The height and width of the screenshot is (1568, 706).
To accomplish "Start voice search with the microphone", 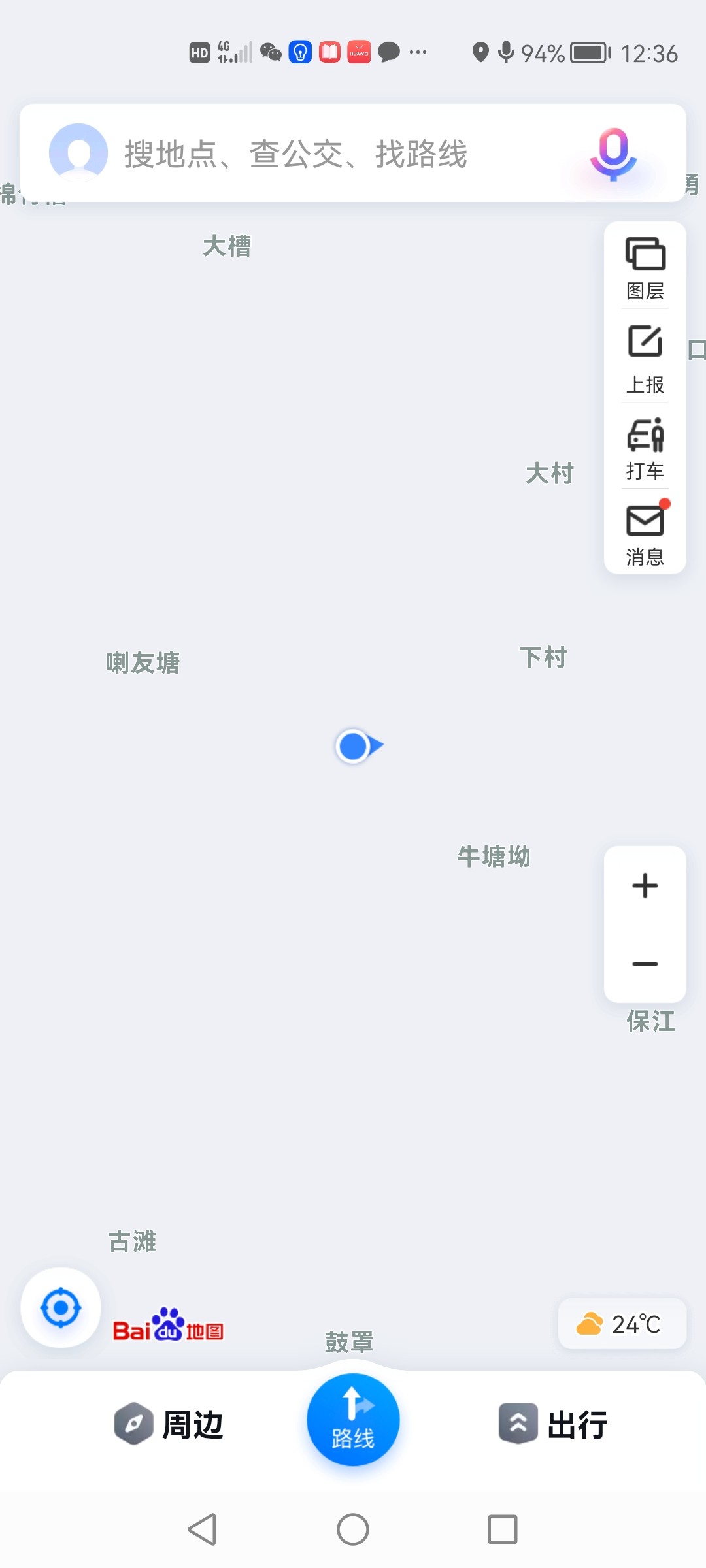I will [613, 154].
